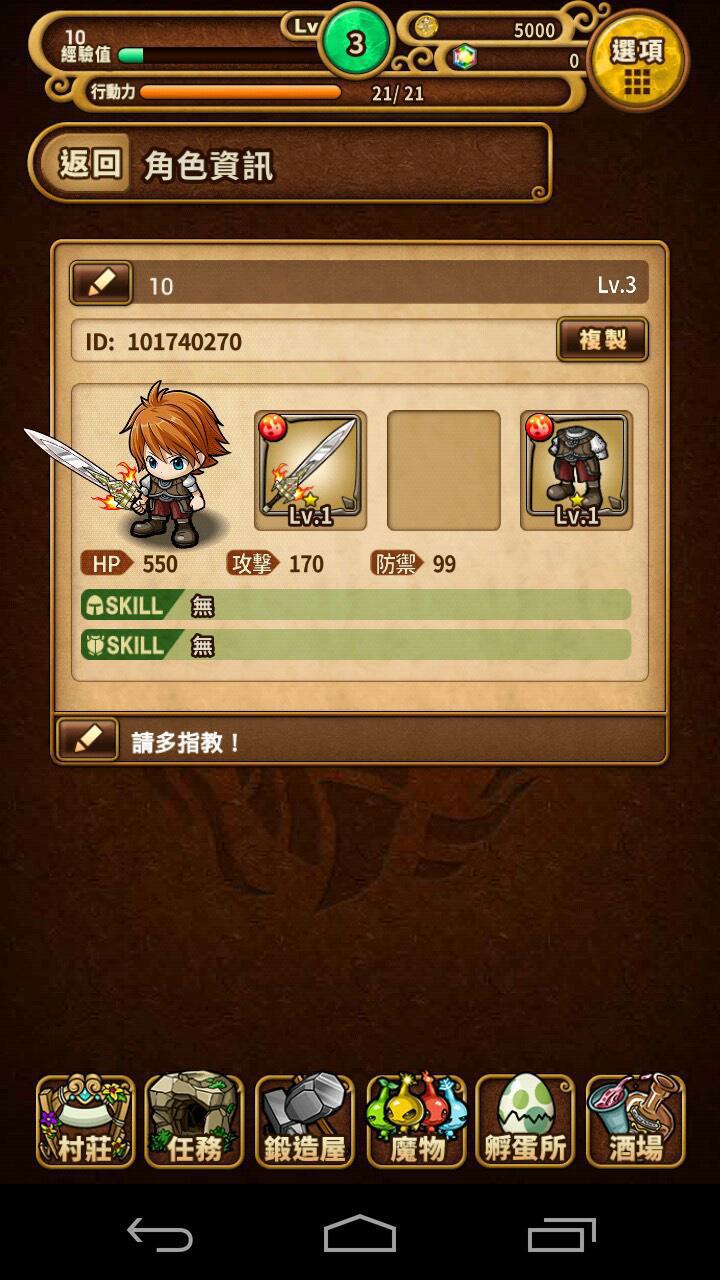Copy the ID with 複製 button
This screenshot has height=1280, width=720.
[602, 340]
